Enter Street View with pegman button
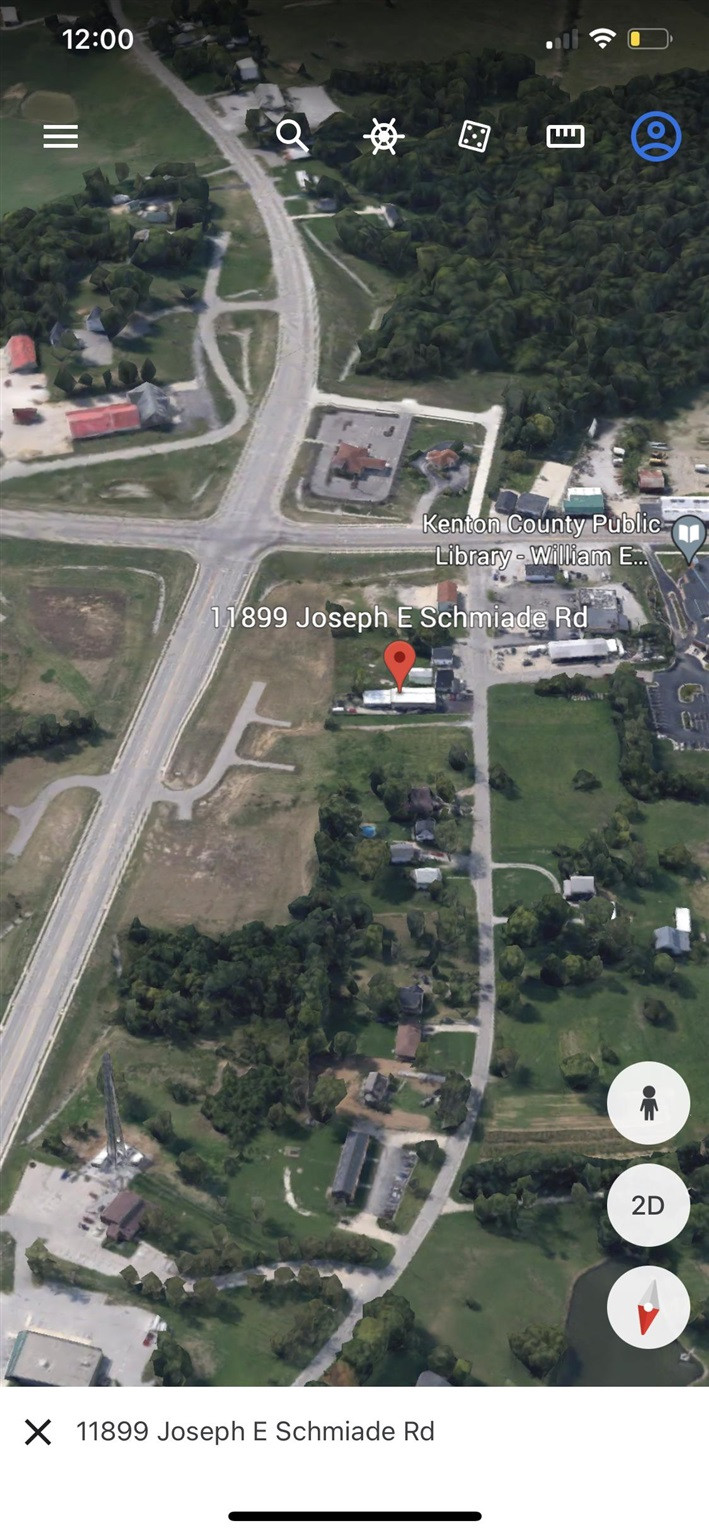The image size is (709, 1536). point(648,1103)
